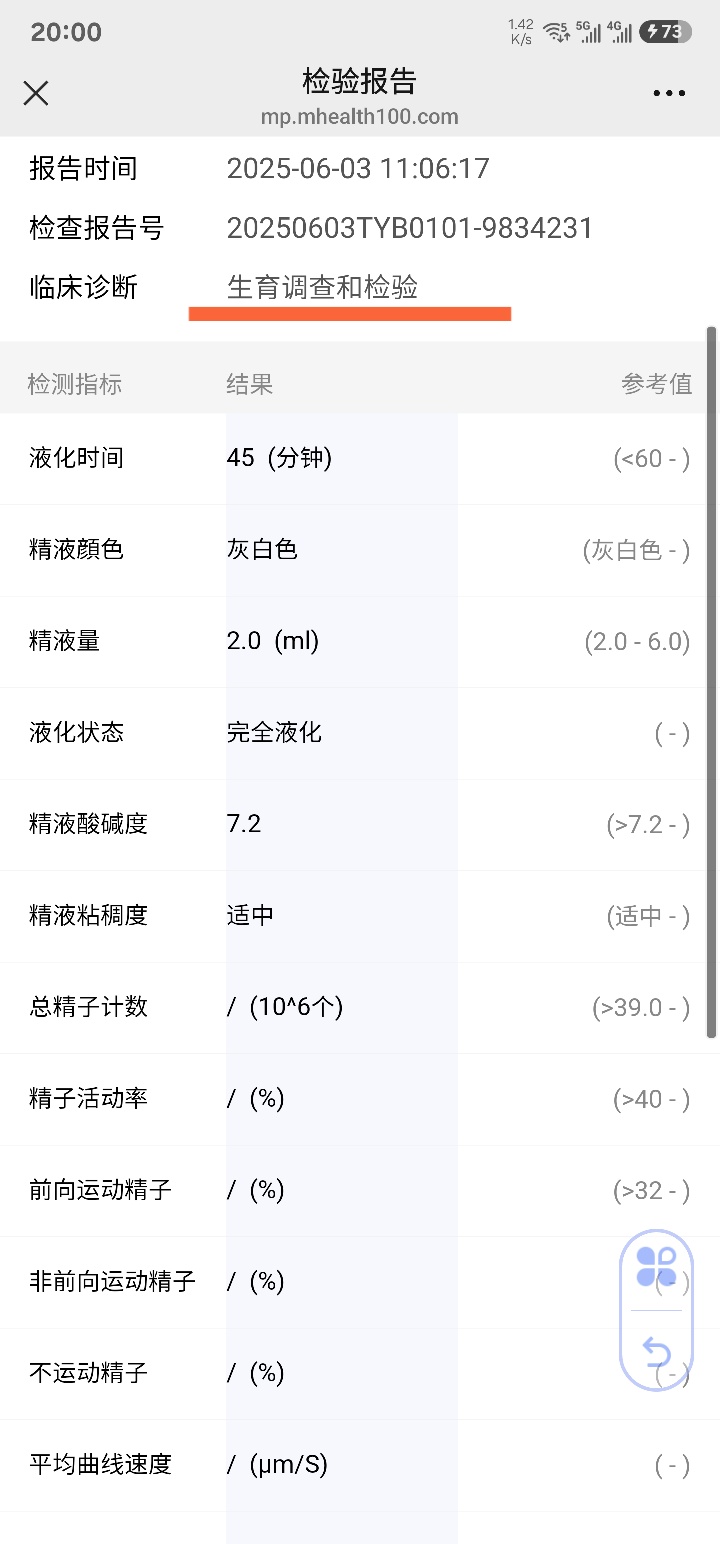Open the three-dot overflow menu

pyautogui.click(x=669, y=94)
